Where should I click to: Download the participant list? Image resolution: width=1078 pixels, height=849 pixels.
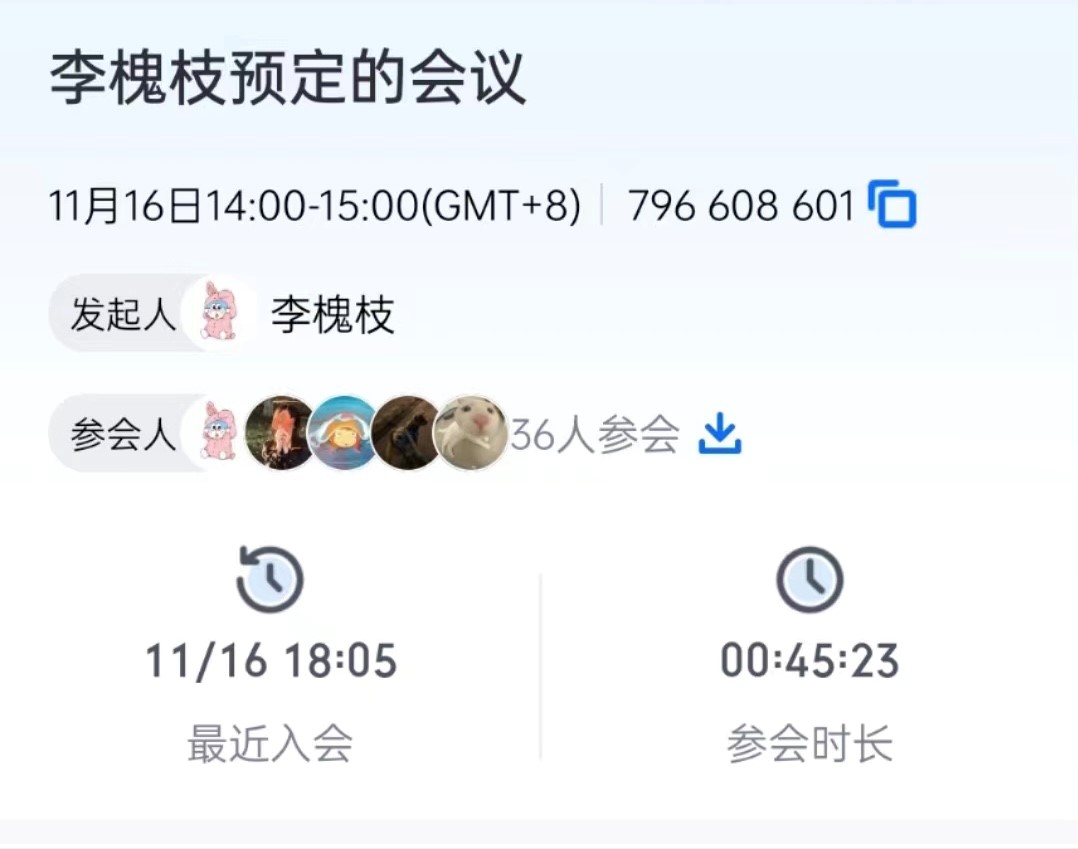(719, 434)
